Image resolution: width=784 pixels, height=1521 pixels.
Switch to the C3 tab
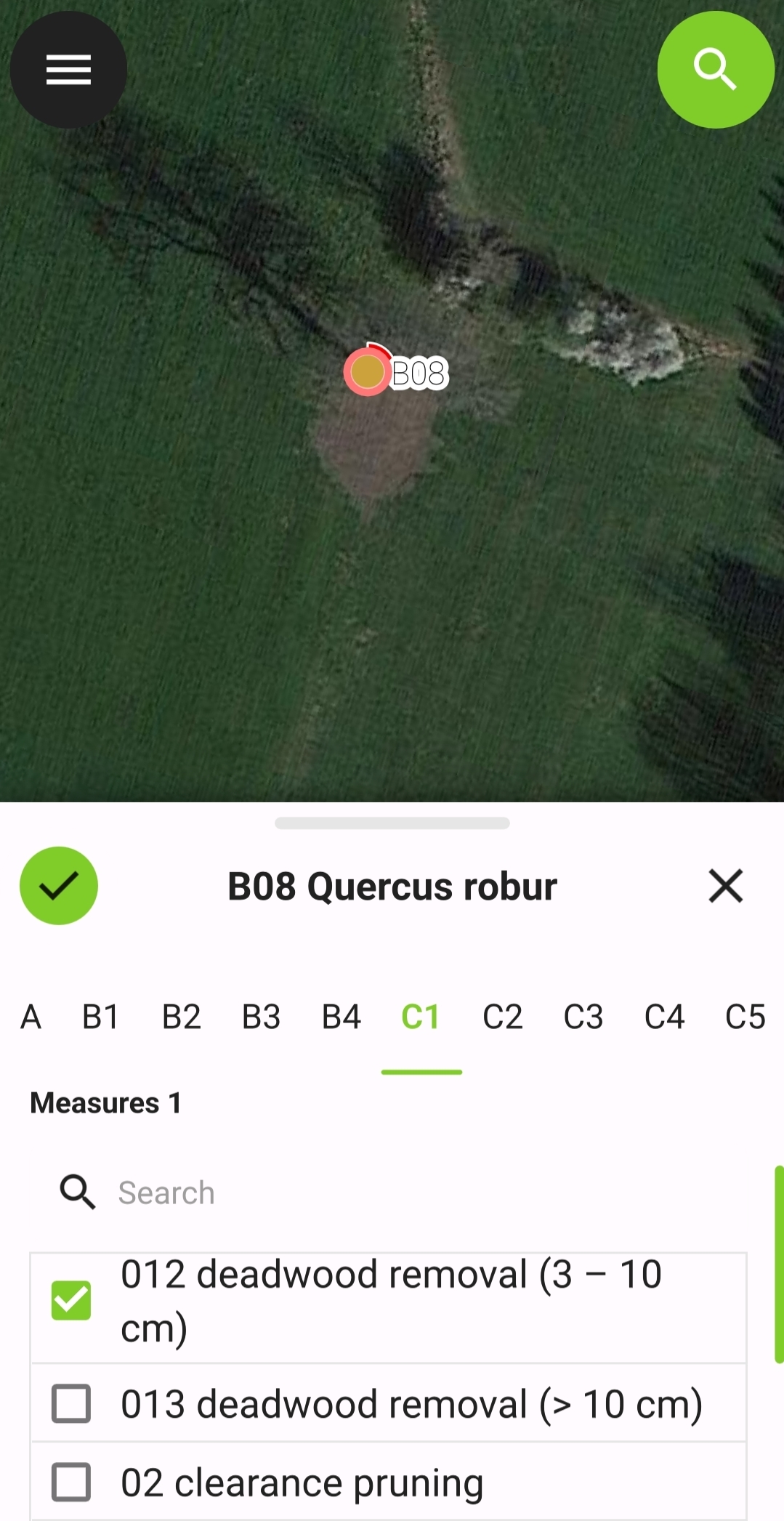click(583, 1017)
